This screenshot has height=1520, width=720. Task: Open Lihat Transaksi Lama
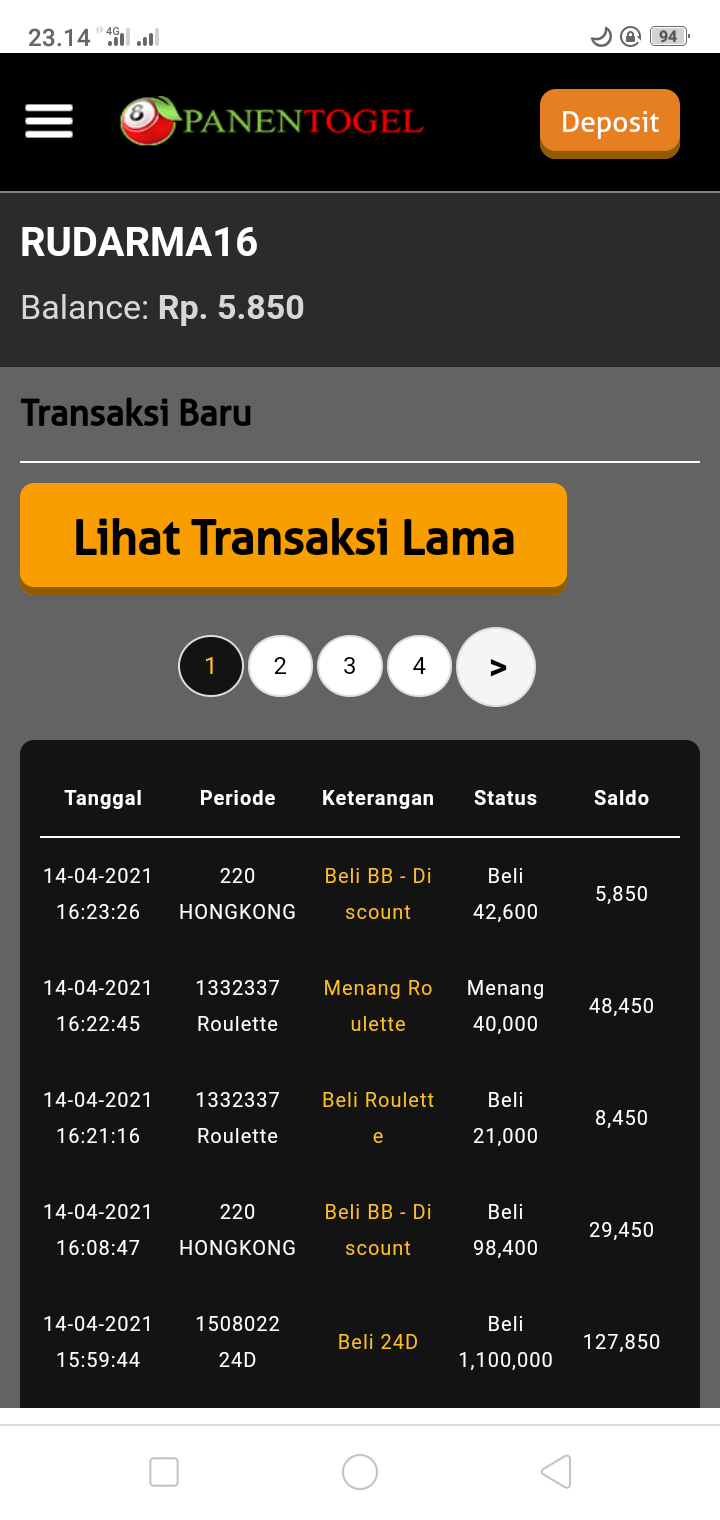(x=293, y=537)
